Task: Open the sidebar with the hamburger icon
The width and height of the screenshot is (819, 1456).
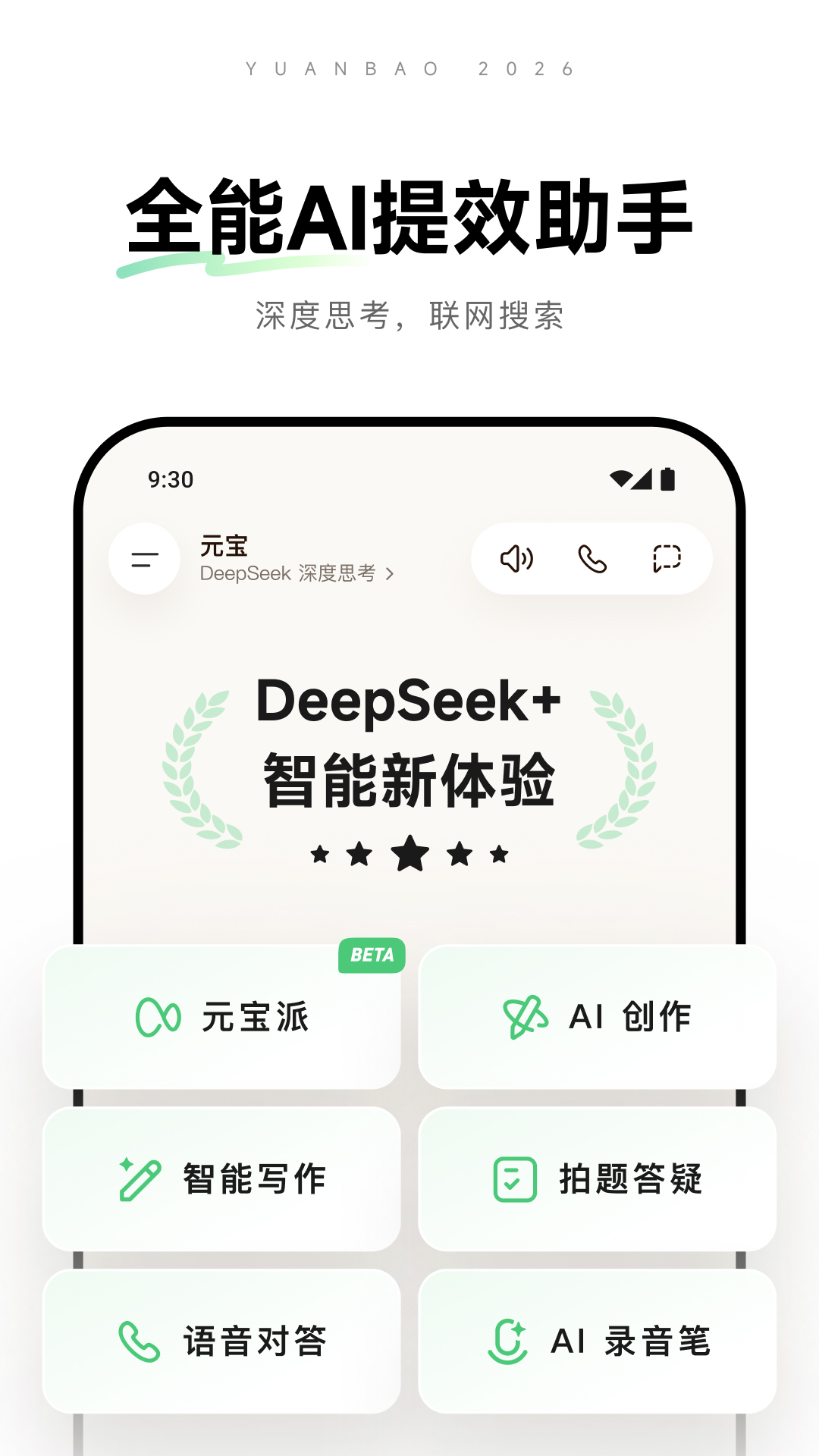Action: coord(144,559)
